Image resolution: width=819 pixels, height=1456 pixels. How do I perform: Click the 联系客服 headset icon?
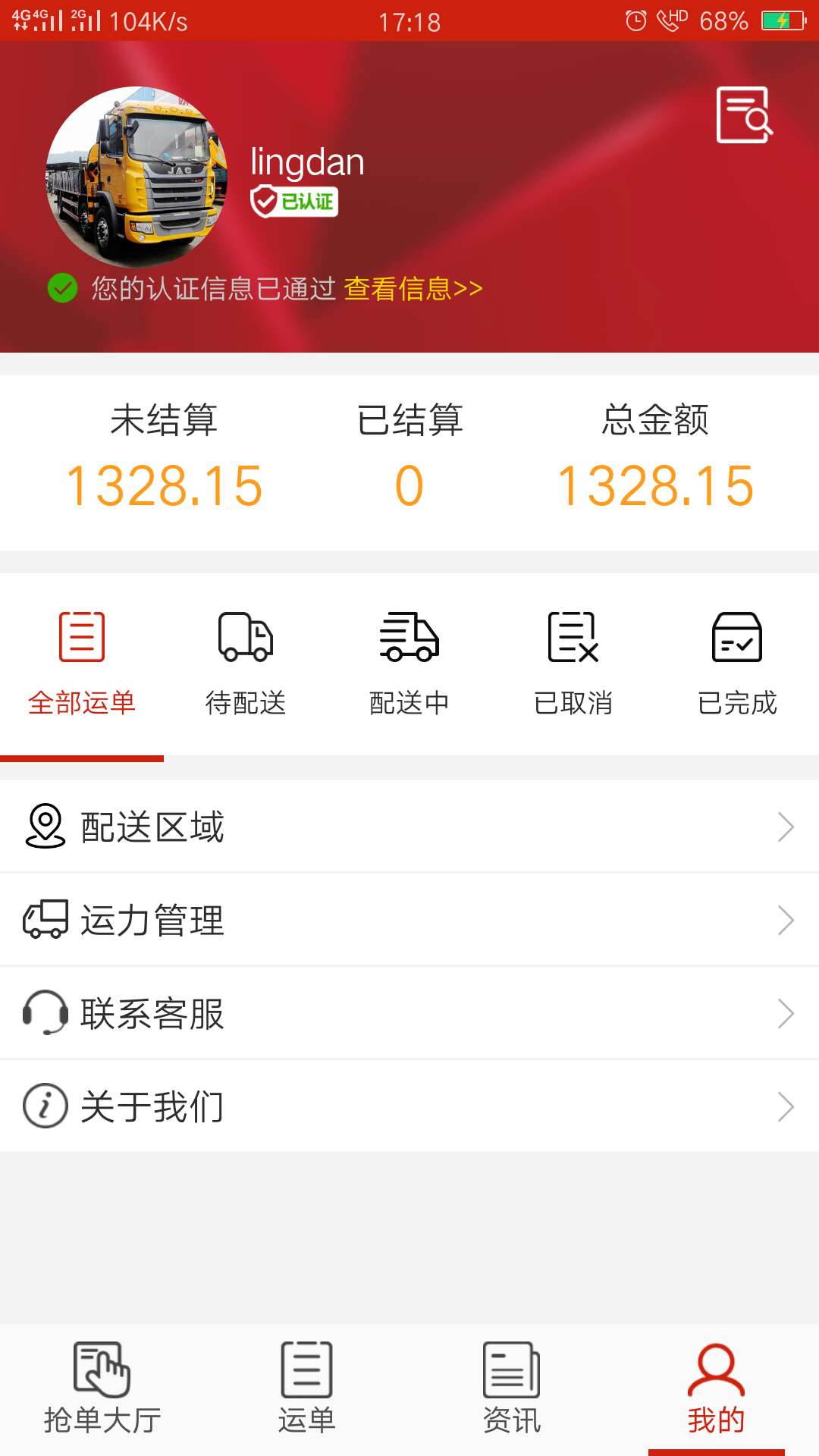coord(45,1013)
